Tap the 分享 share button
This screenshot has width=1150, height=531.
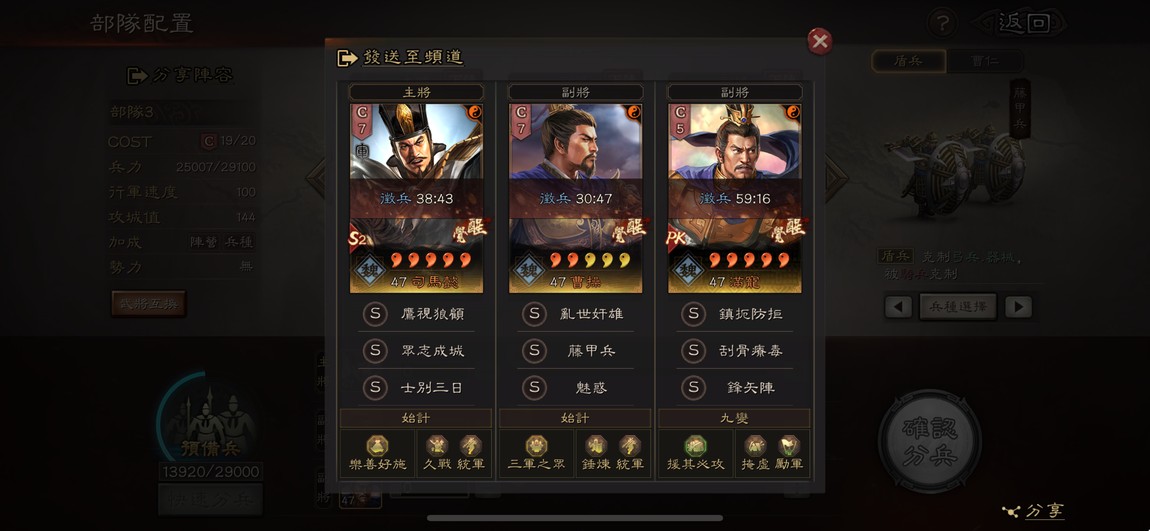(1035, 511)
